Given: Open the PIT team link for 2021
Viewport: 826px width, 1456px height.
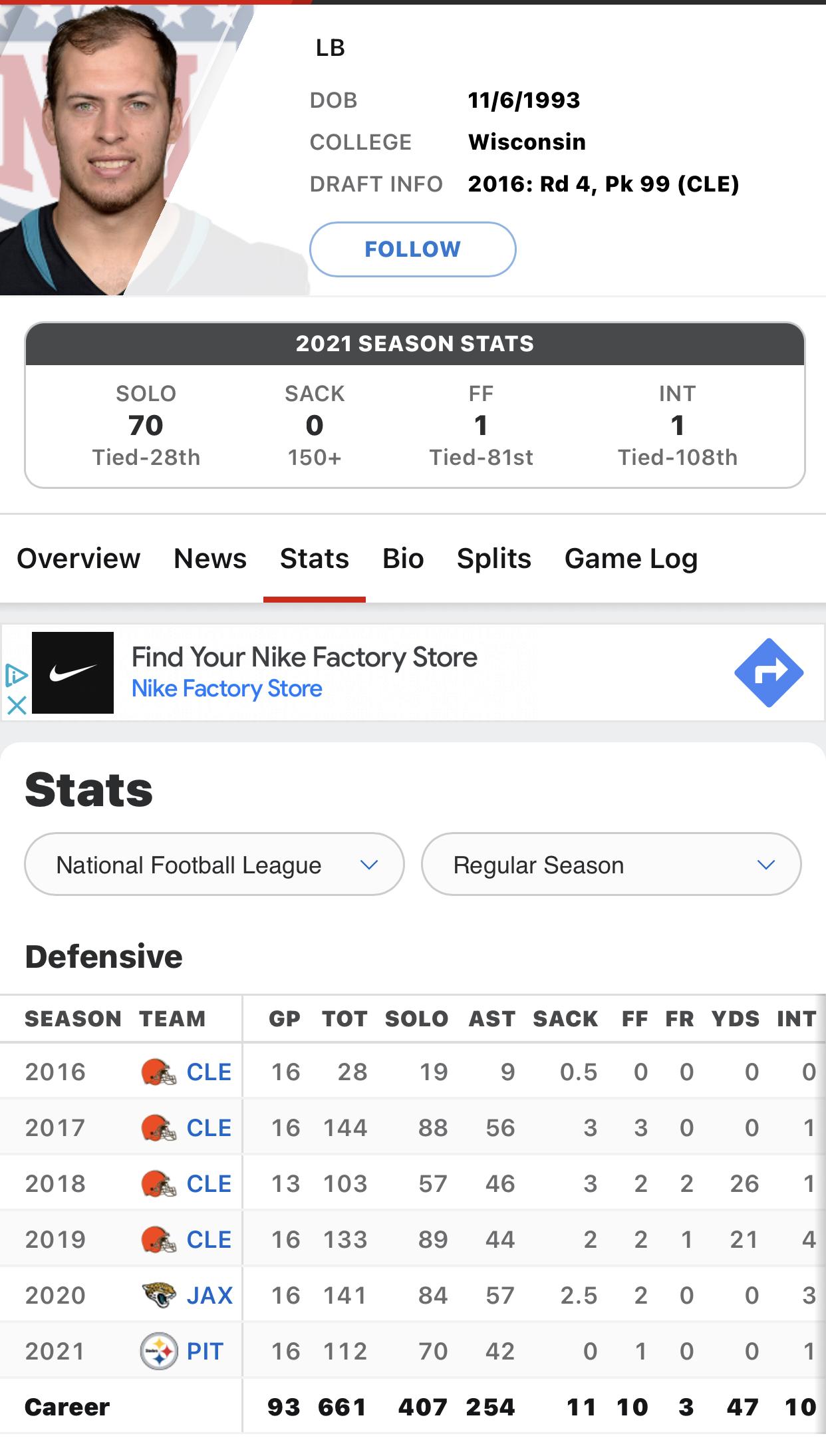Looking at the screenshot, I should tap(205, 1352).
